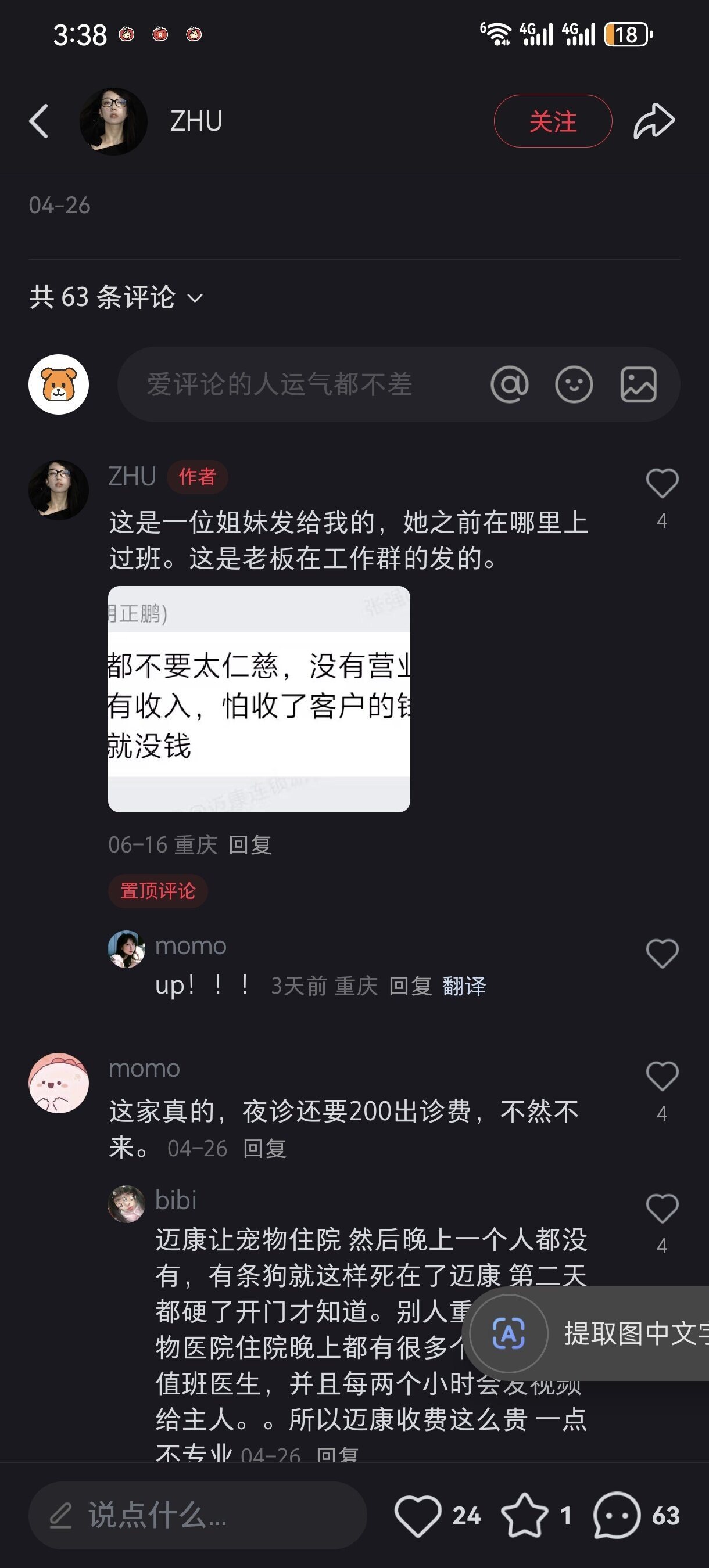Image resolution: width=709 pixels, height=1568 pixels.
Task: Open the screenshot image in ZHU's comment
Action: coord(259,699)
